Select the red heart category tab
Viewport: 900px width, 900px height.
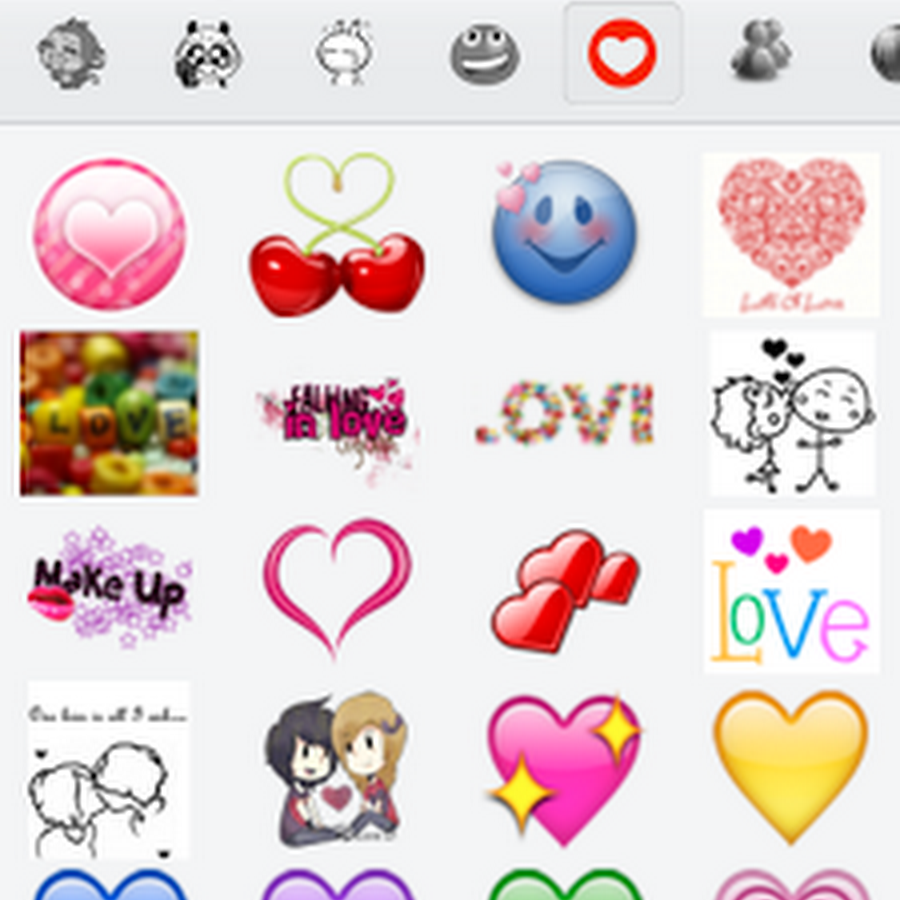point(622,53)
